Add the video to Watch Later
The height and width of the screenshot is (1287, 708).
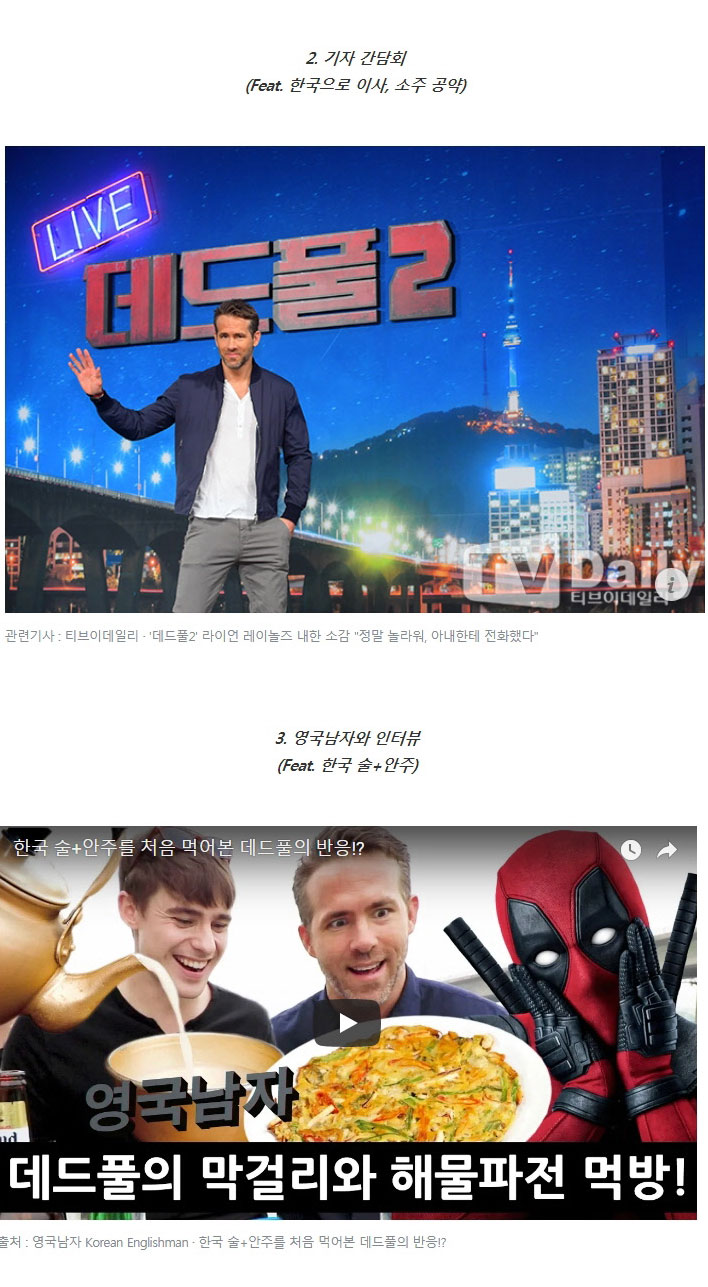[630, 850]
